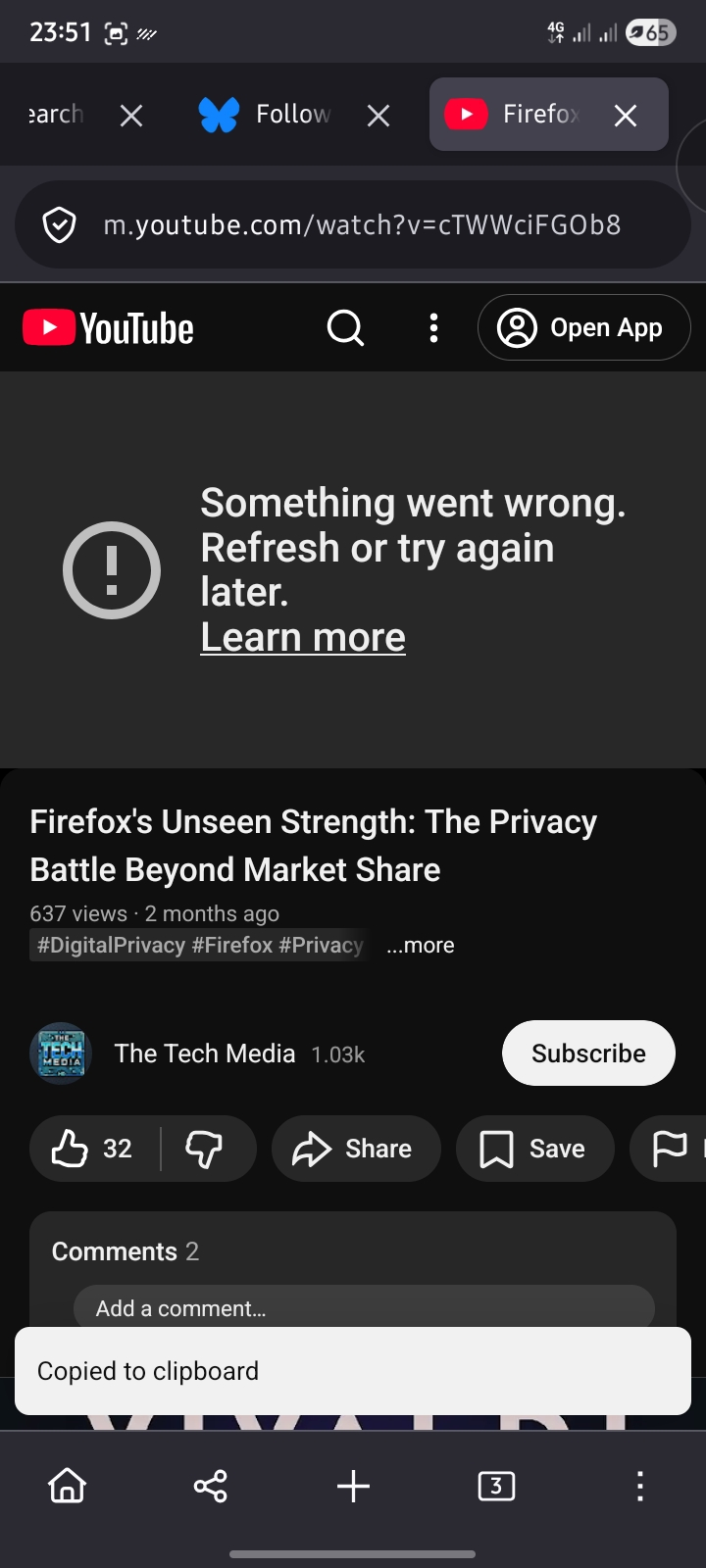Save video to a playlist

click(x=534, y=1149)
